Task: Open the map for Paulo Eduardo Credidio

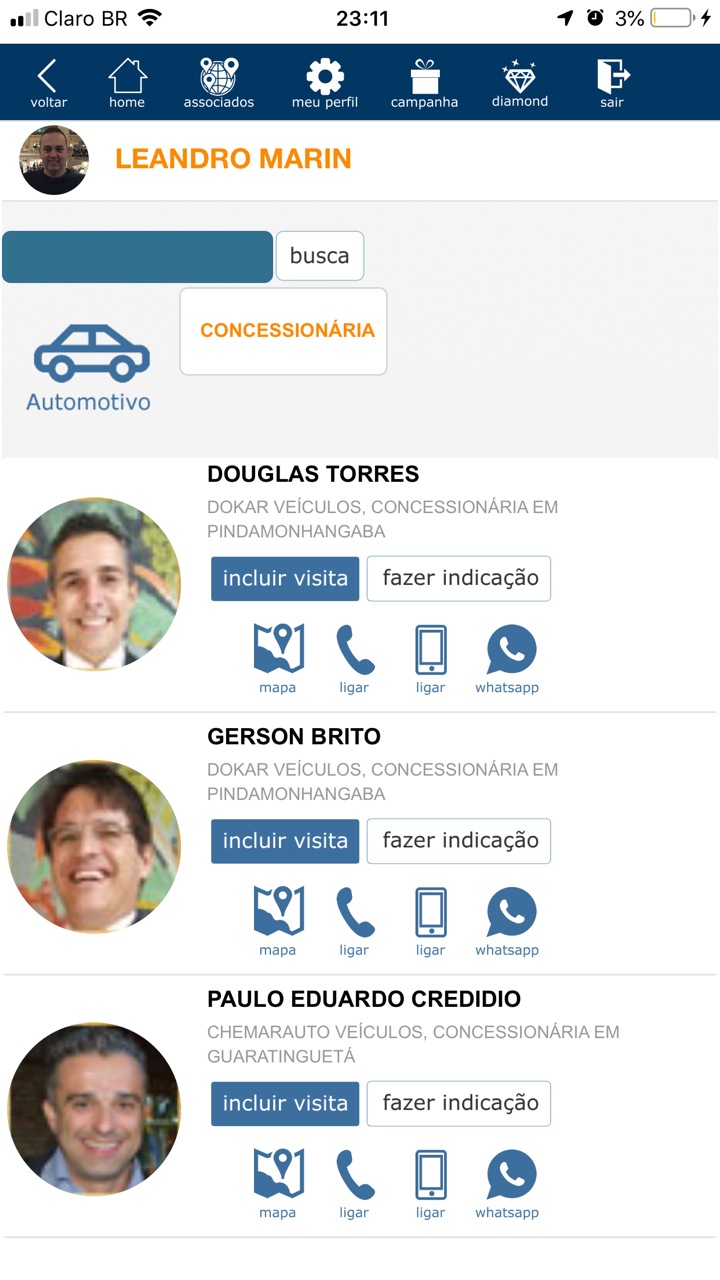Action: pyautogui.click(x=278, y=1182)
